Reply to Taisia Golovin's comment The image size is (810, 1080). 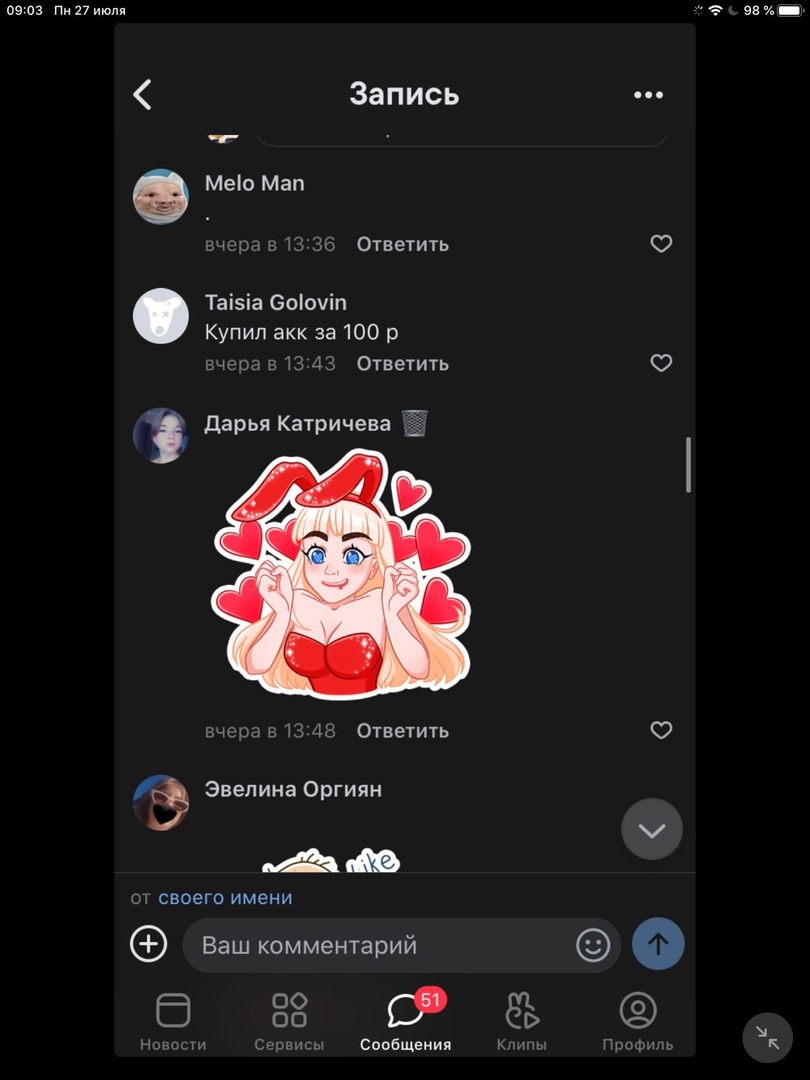point(402,363)
